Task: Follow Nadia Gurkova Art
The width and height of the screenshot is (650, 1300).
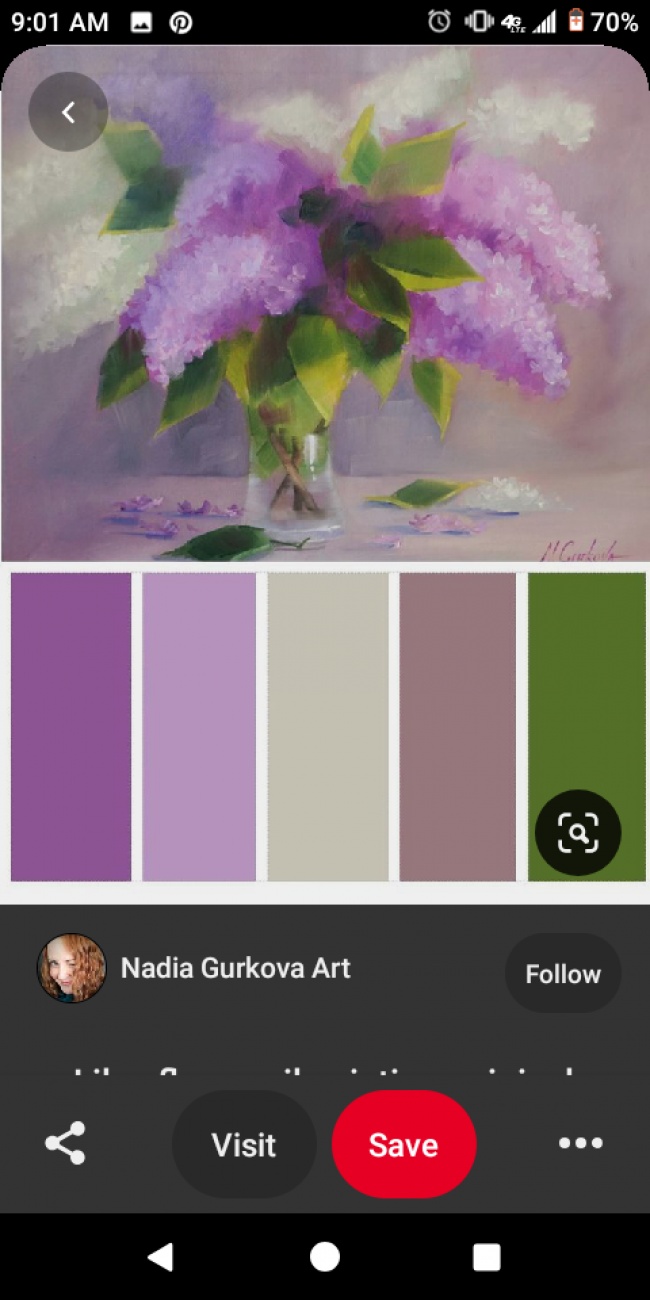Action: (562, 973)
